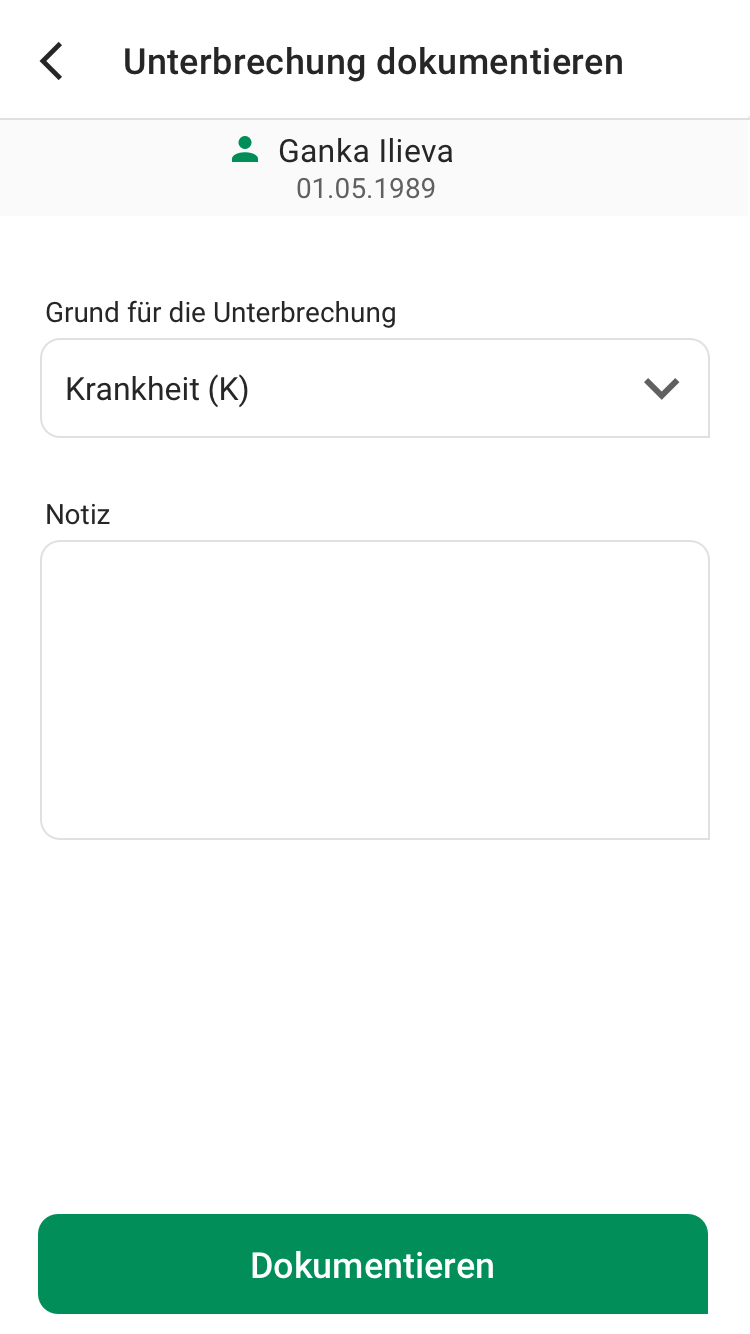Click inside the Notiz text area
The width and height of the screenshot is (750, 1334).
click(x=375, y=689)
